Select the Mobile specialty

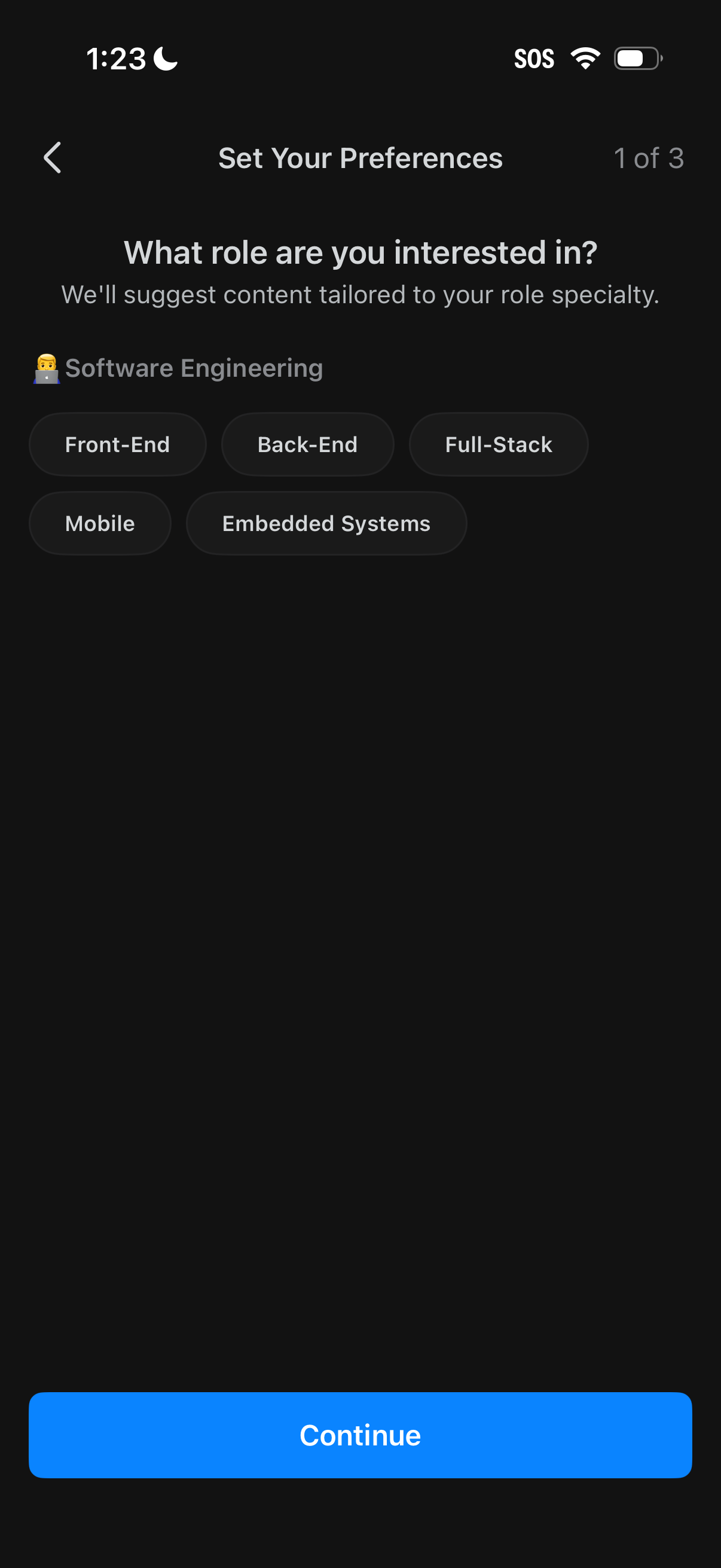pos(100,523)
